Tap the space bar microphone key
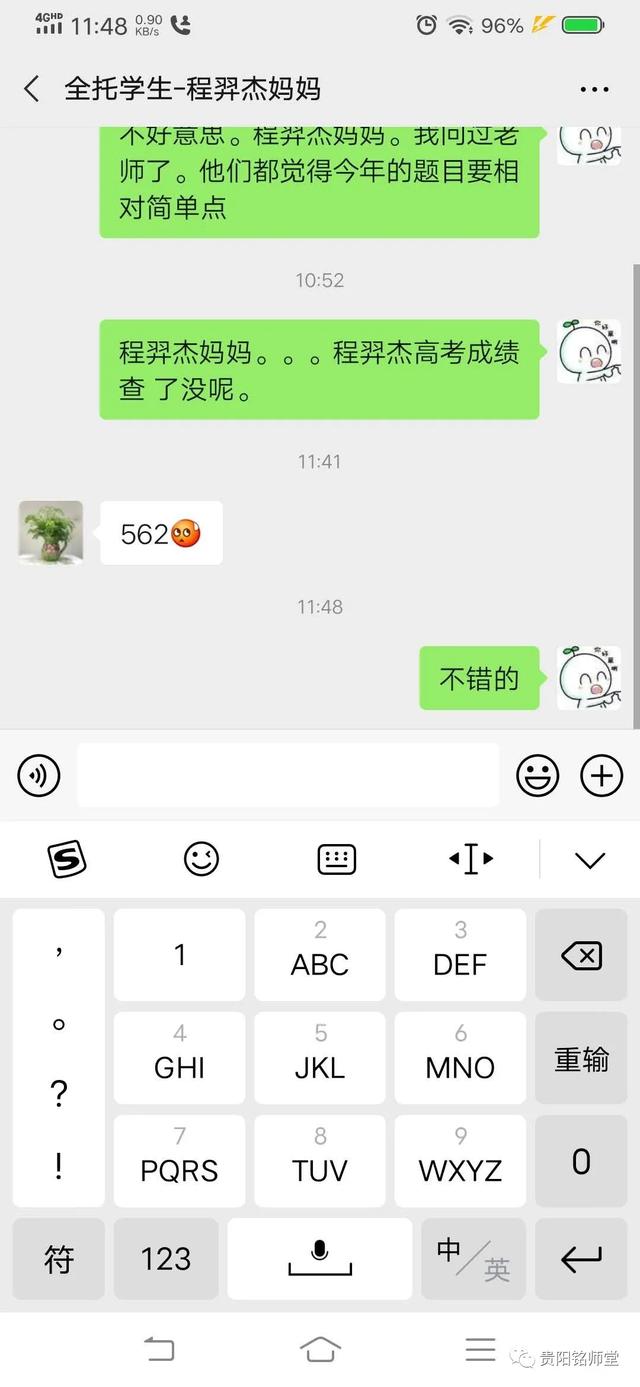Screen dimensions: 640x1387 pos(320,1259)
